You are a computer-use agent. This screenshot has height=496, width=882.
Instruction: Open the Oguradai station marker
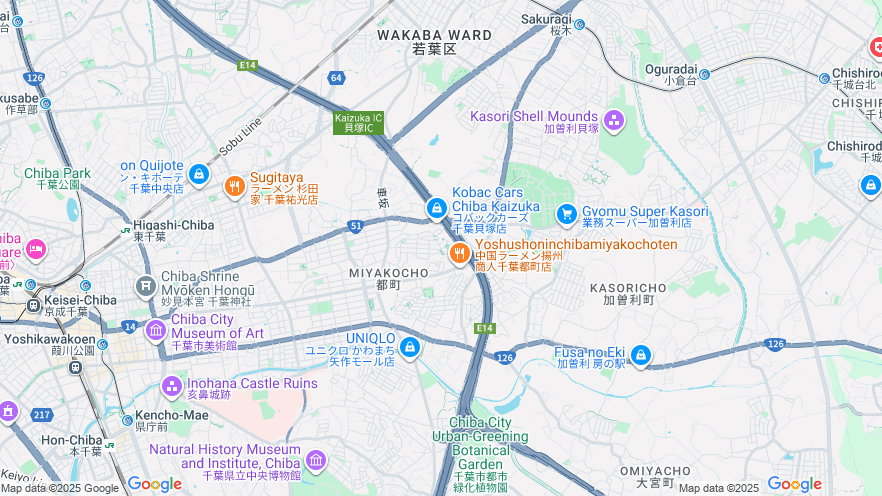[704, 74]
